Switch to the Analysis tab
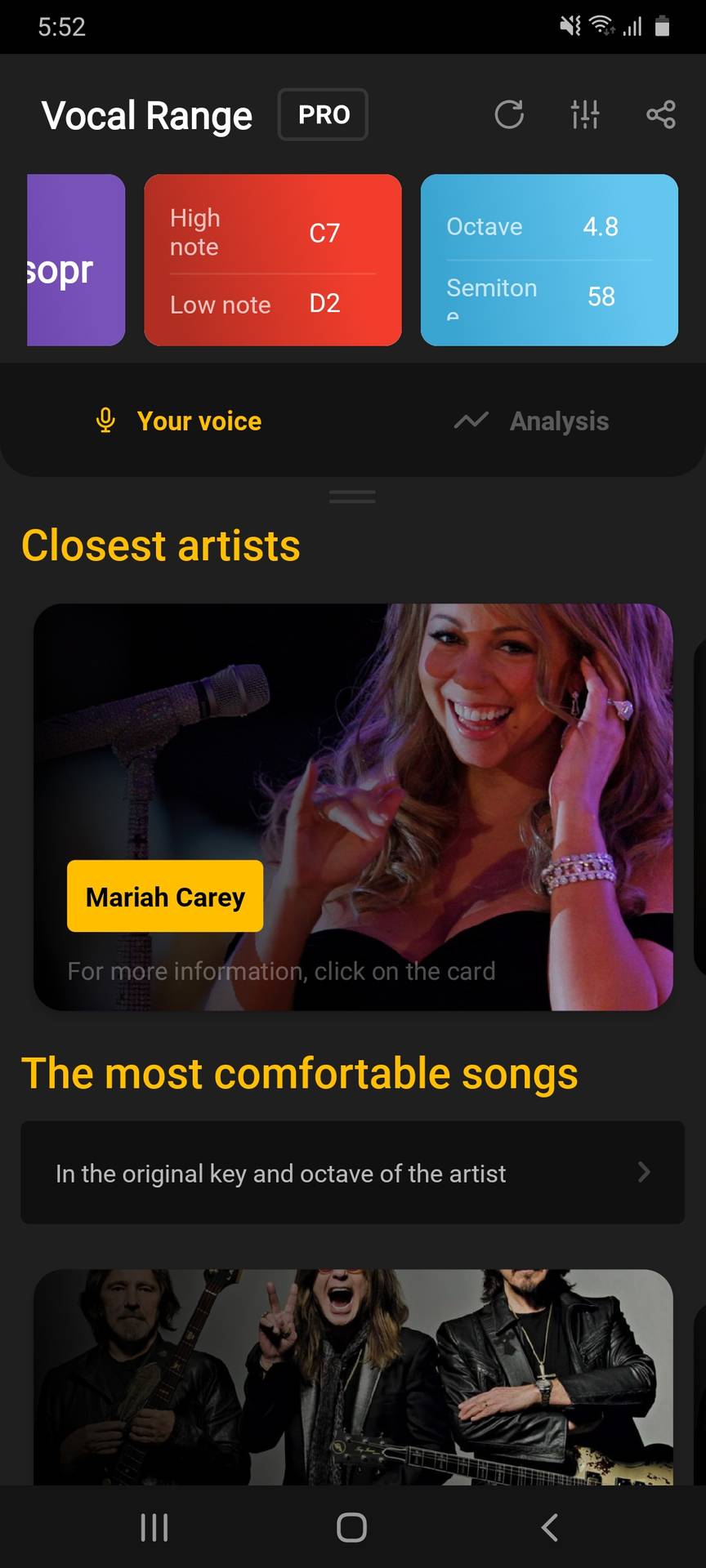Screen dimensions: 706x1568 (x=532, y=421)
